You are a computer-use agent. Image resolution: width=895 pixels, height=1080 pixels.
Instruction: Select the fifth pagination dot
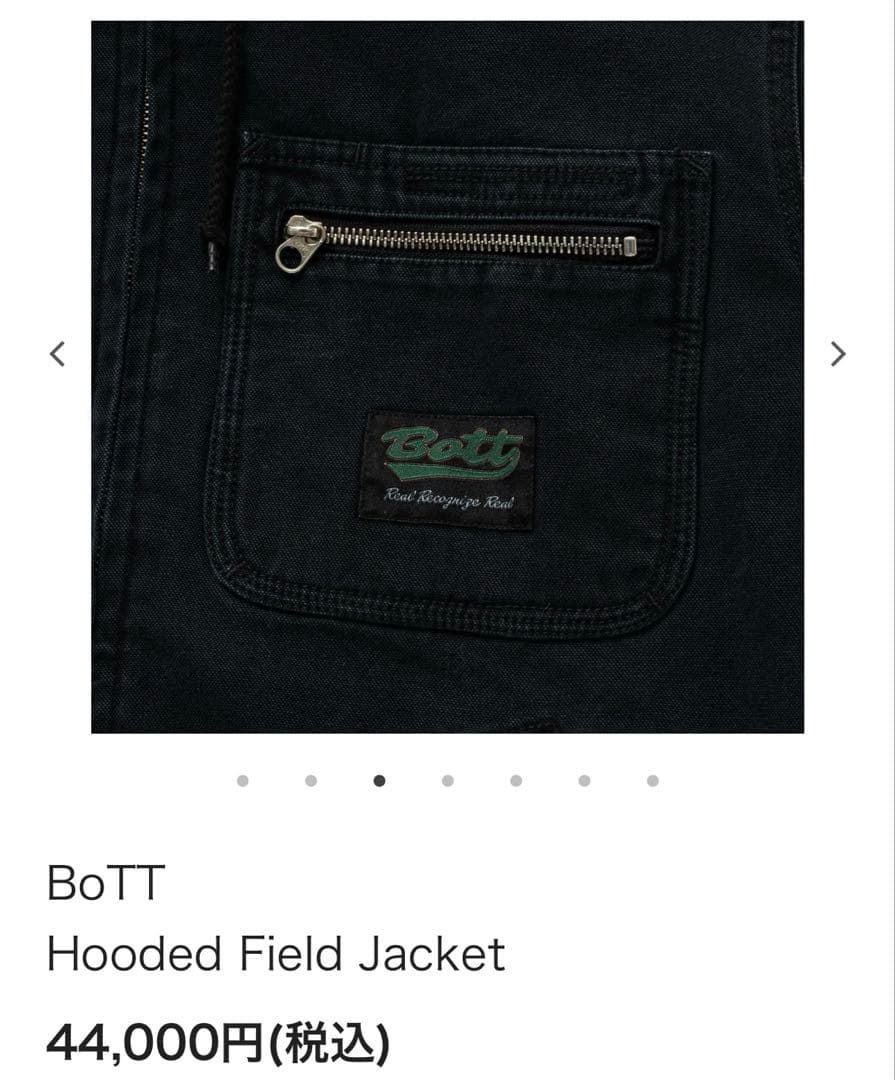tap(515, 778)
